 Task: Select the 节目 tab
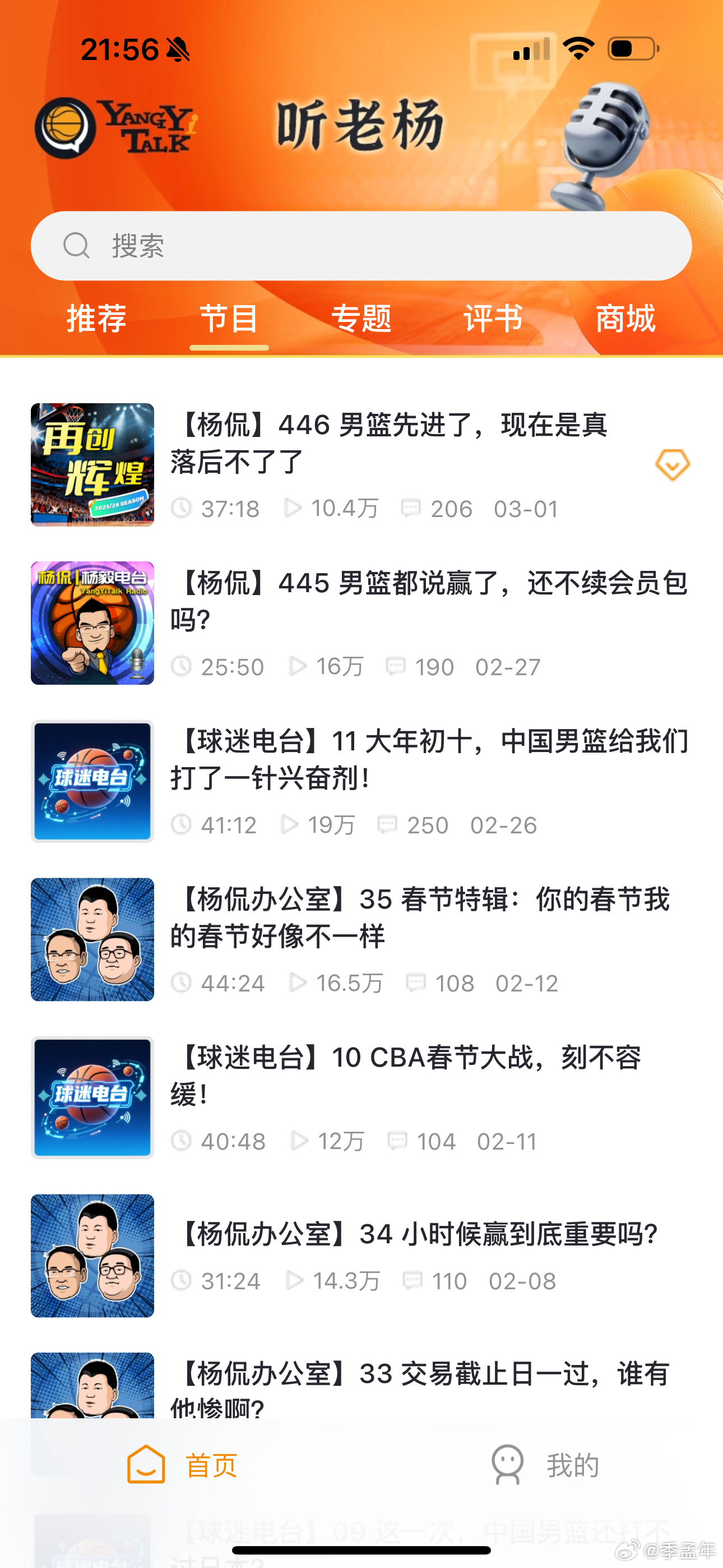coord(229,319)
